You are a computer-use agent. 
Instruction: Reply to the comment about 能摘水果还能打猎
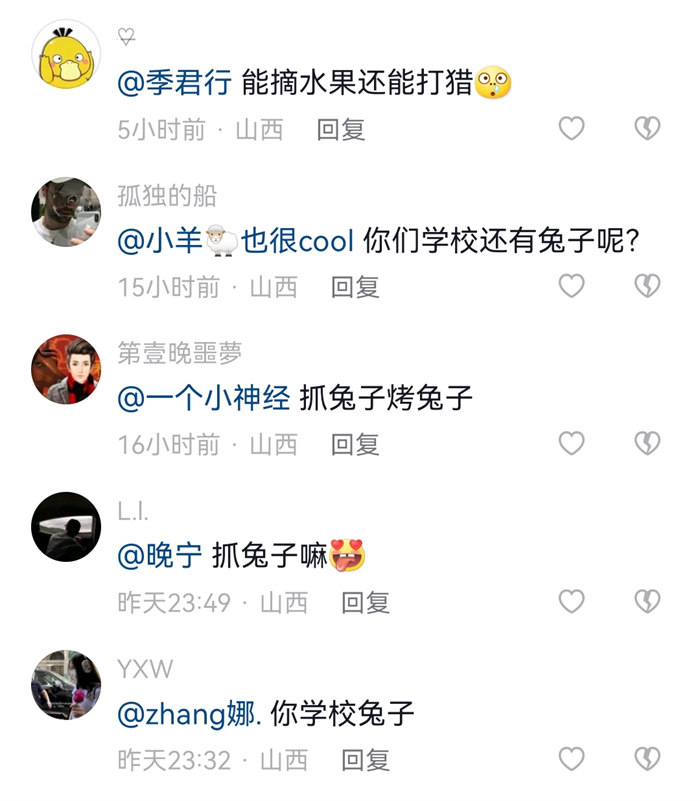[x=341, y=129]
